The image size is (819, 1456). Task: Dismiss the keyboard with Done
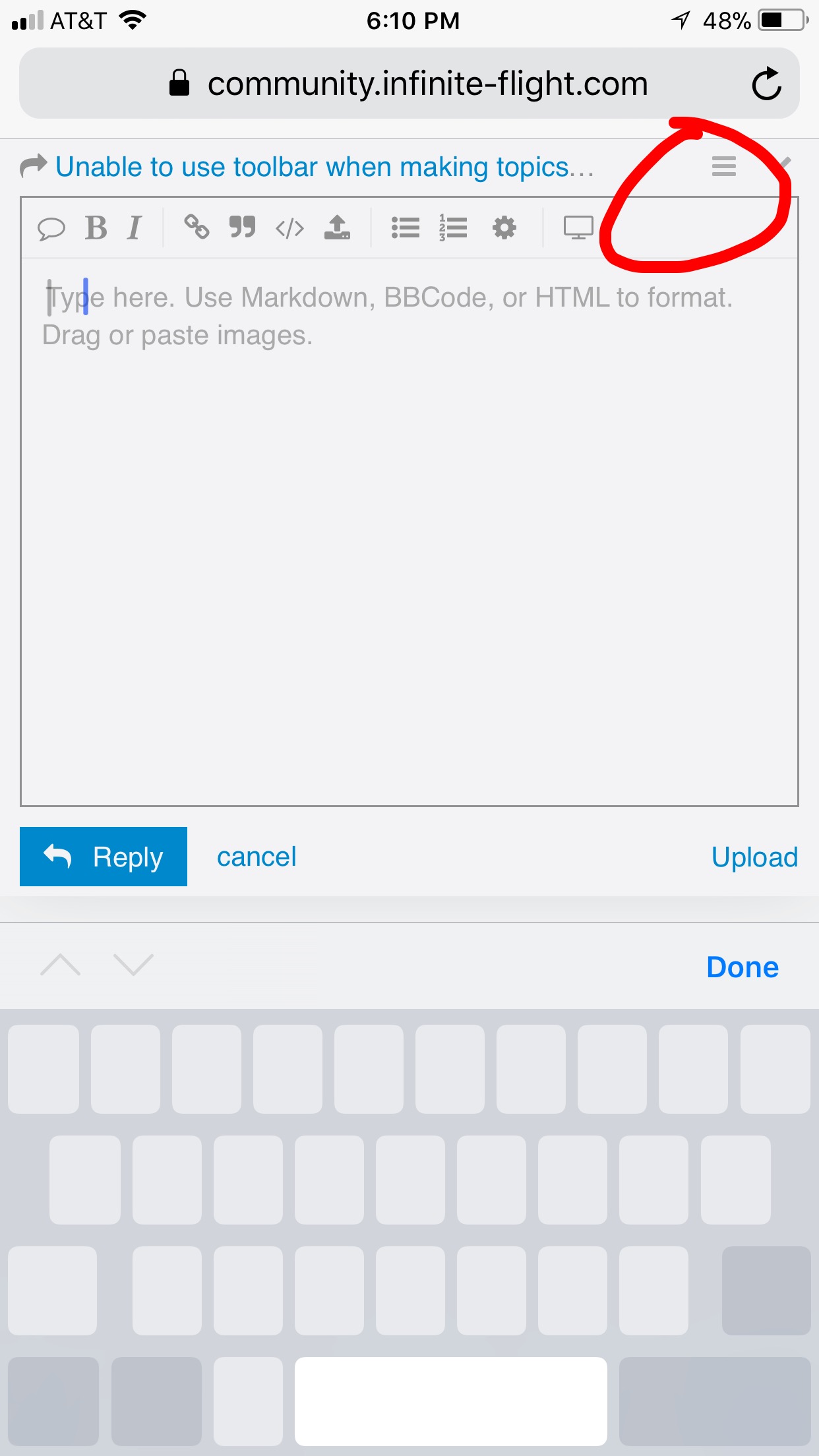[x=743, y=967]
